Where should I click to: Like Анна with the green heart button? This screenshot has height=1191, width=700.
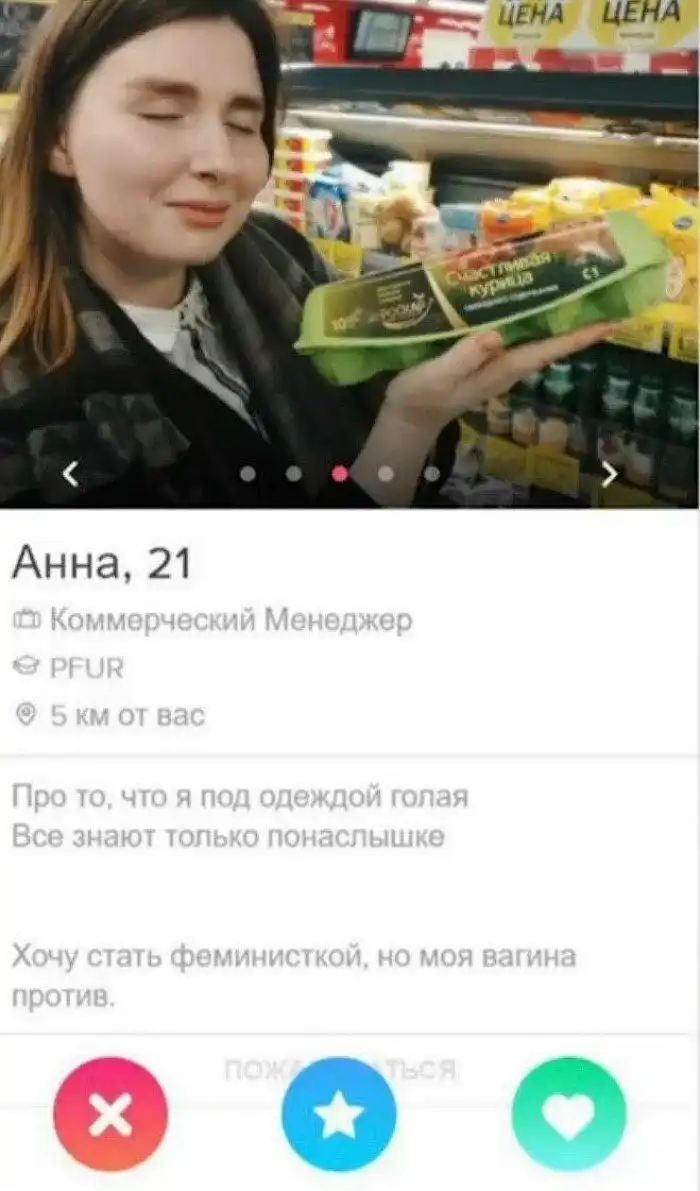pos(568,1114)
